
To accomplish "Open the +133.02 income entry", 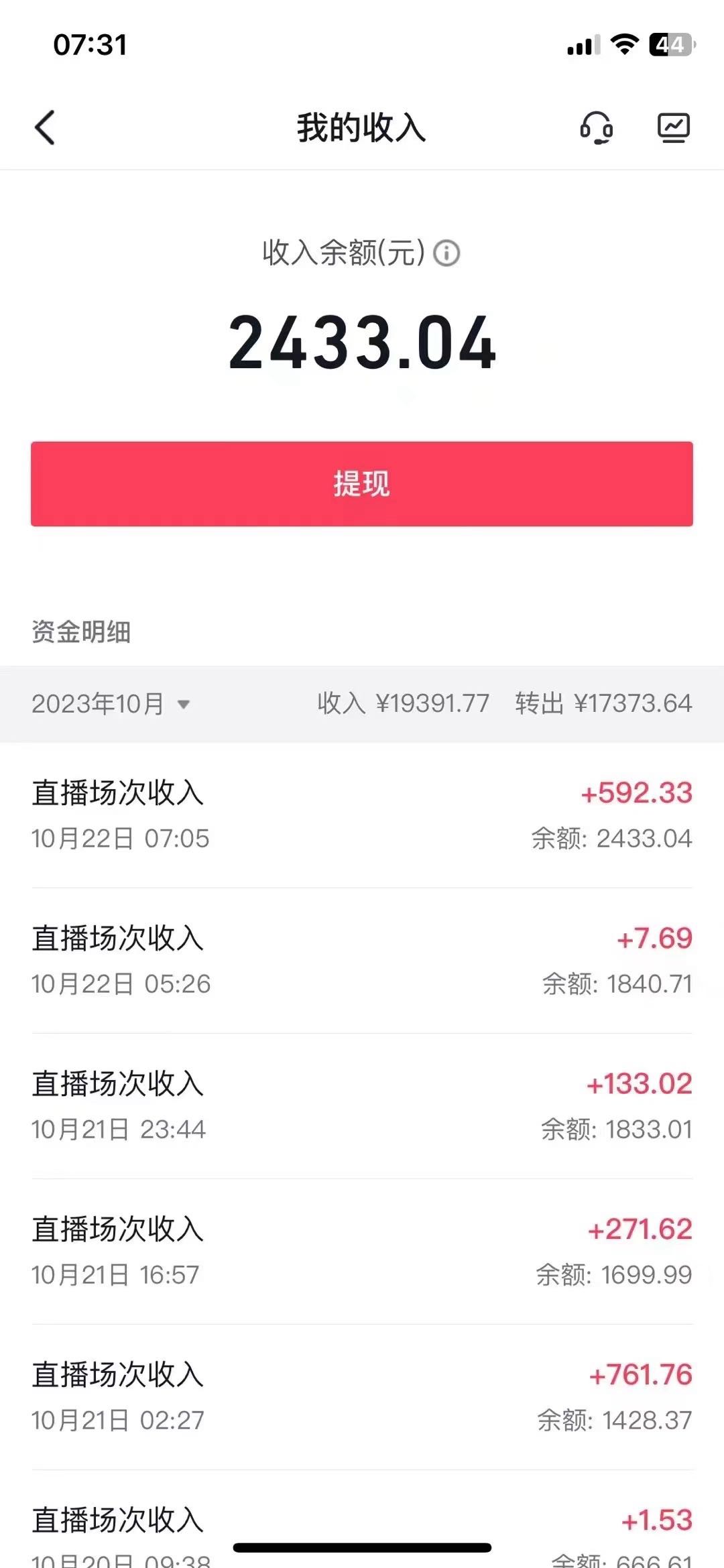I will pos(362,1106).
